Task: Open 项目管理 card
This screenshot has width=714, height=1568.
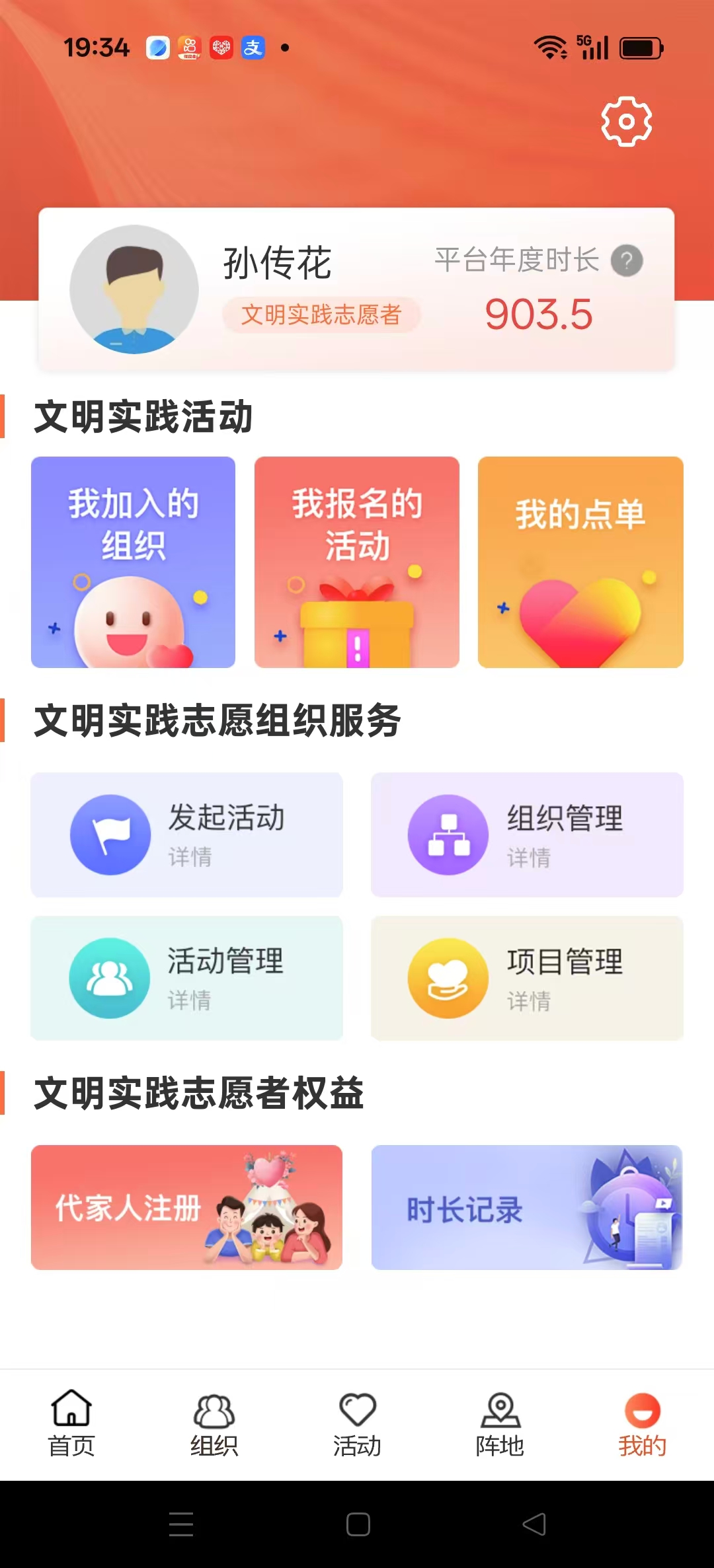Action: tap(527, 978)
